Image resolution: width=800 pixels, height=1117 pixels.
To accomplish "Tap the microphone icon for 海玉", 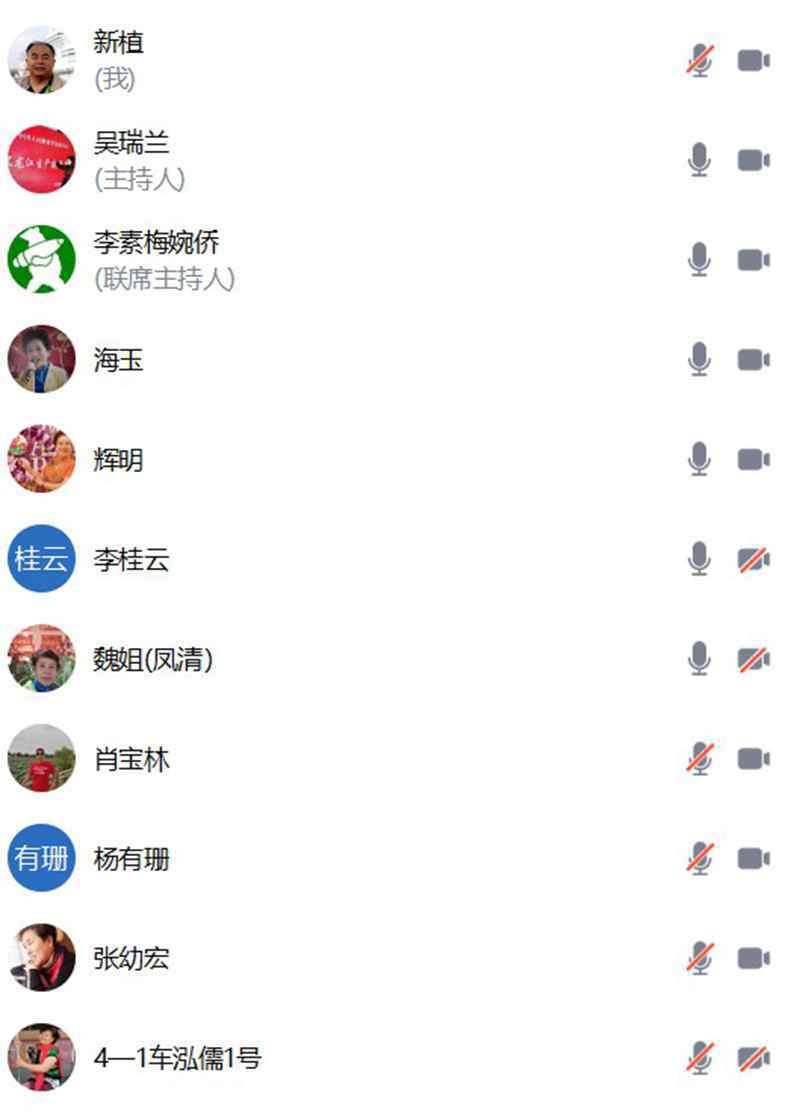I will (699, 360).
